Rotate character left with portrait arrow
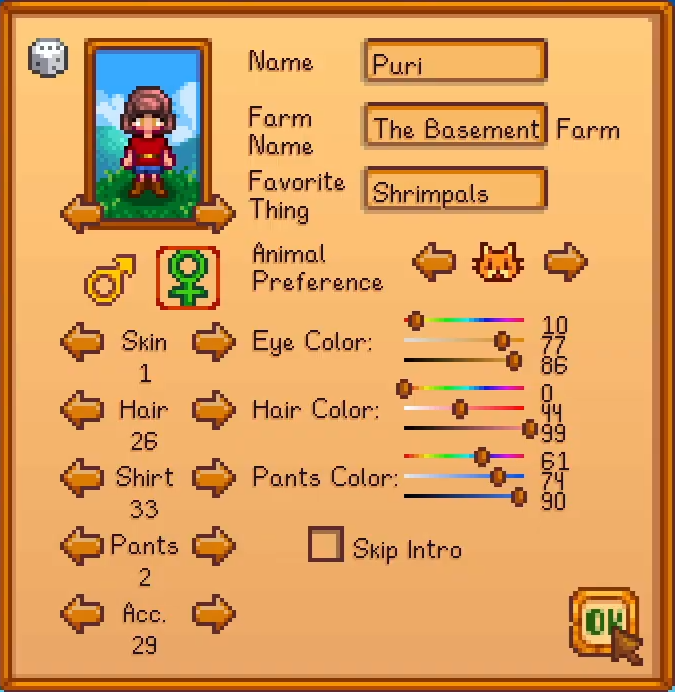The image size is (675, 692). pos(80,212)
